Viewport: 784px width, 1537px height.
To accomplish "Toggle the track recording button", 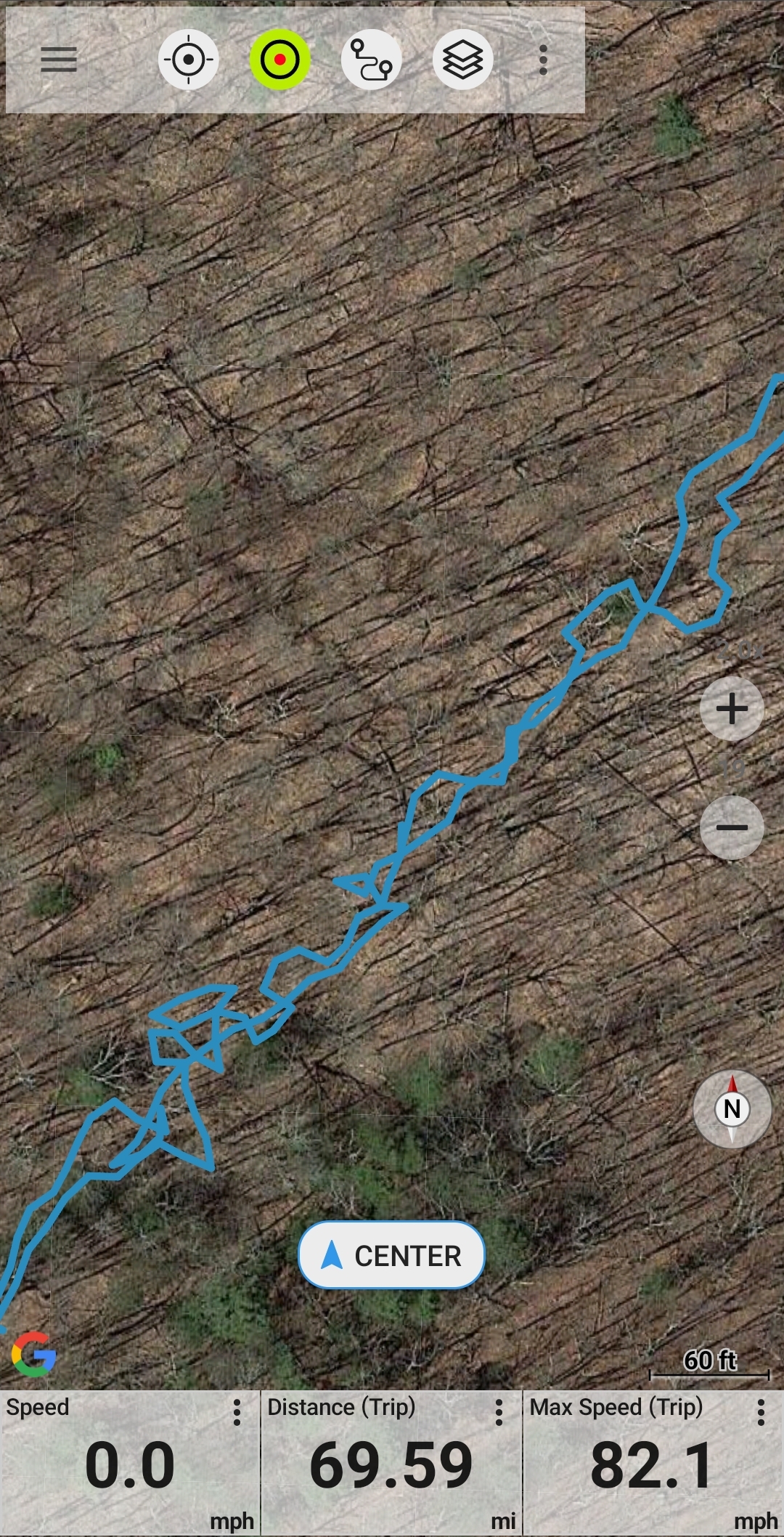I will pyautogui.click(x=280, y=60).
